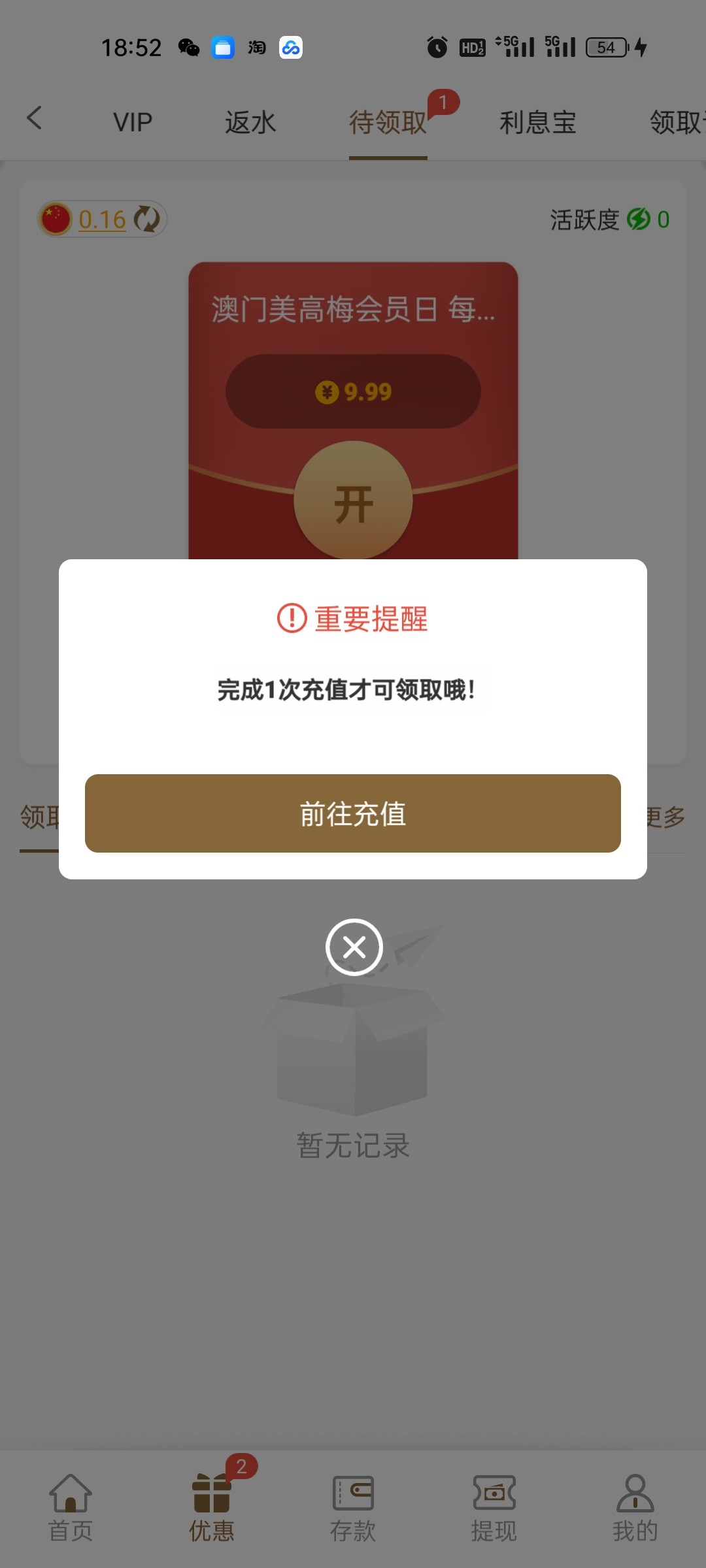Switch to the 利息宝 tab

click(x=537, y=122)
